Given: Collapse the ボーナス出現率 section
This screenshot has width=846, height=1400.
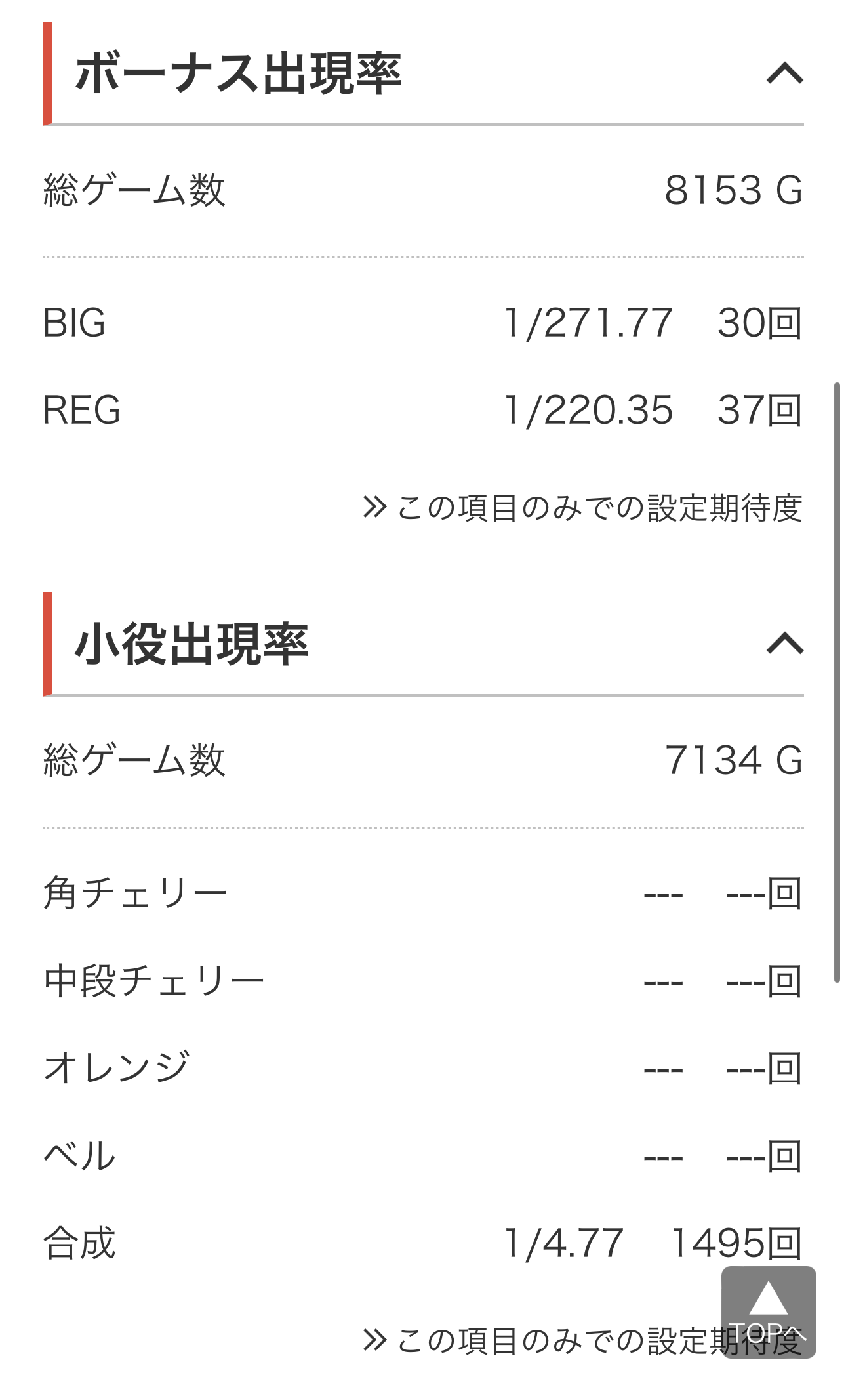Looking at the screenshot, I should pyautogui.click(x=785, y=73).
